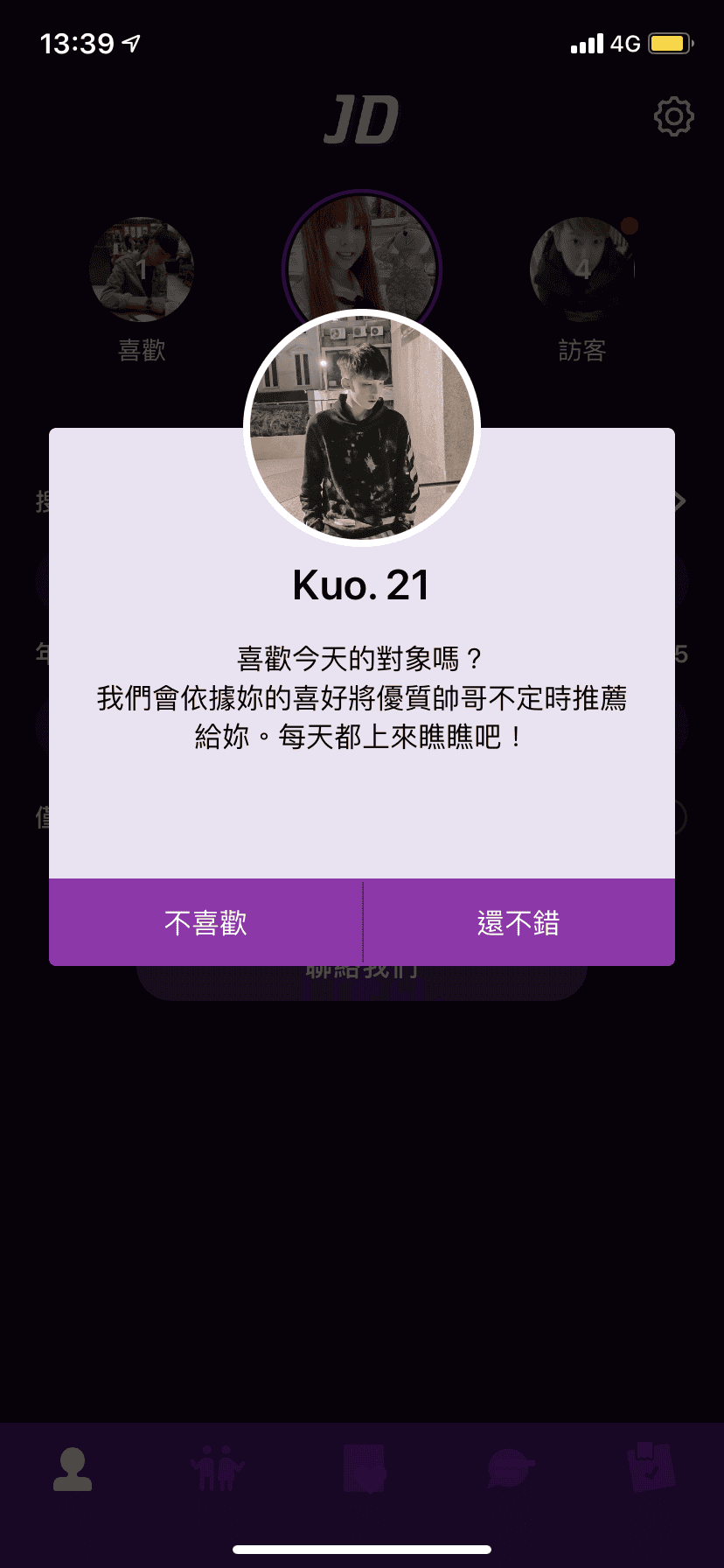Open the card deck icon in bottom navigation
Image resolution: width=724 pixels, height=1568 pixels.
point(362,1470)
